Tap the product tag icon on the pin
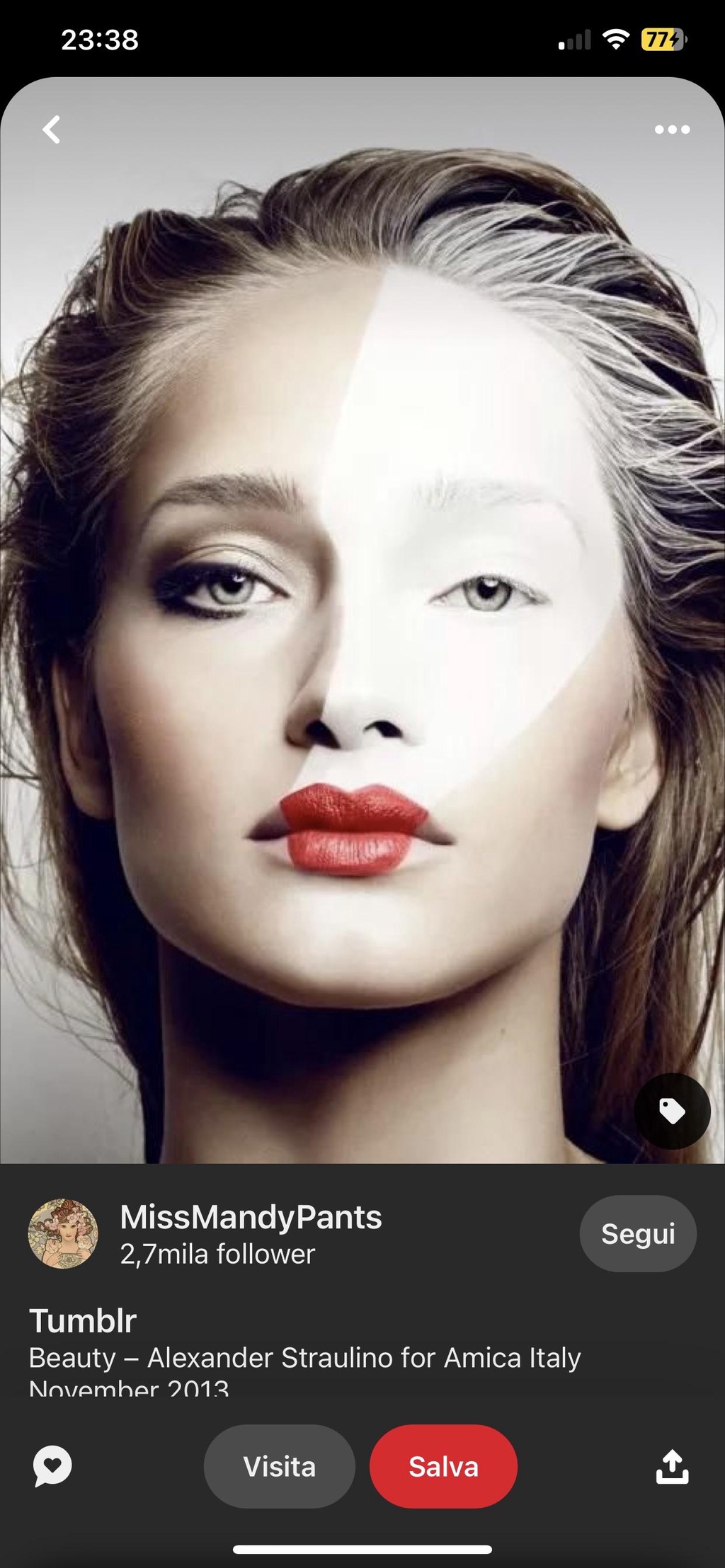725x1568 pixels. point(672,1111)
